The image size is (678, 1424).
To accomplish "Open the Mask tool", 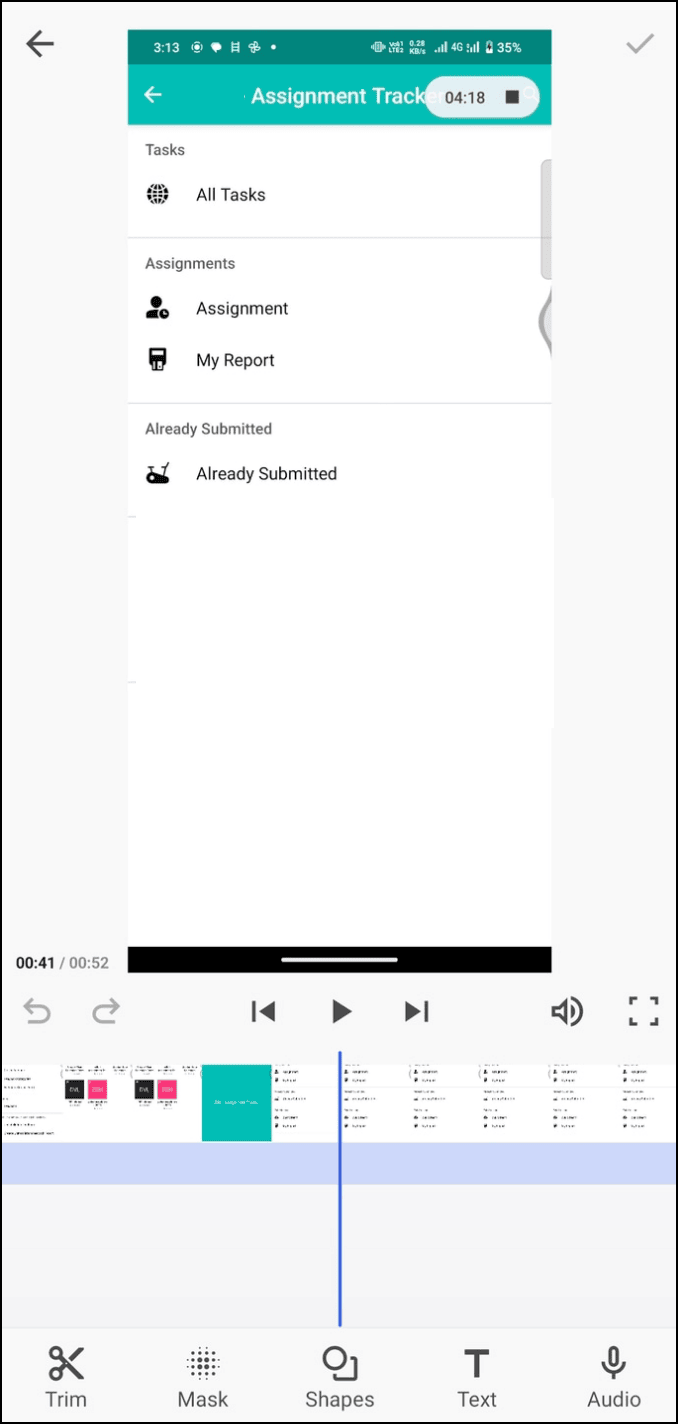I will pyautogui.click(x=203, y=1376).
